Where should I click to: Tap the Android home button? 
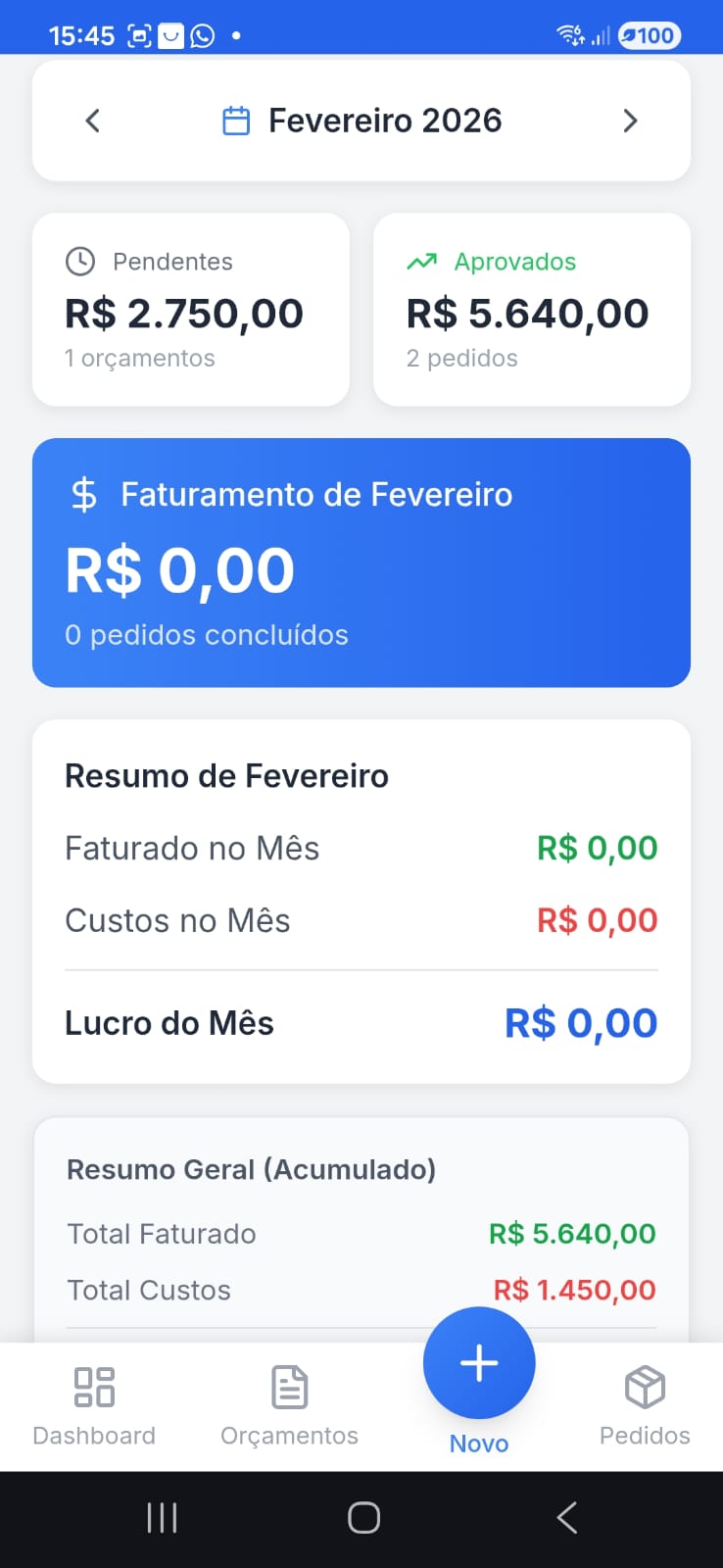tap(361, 1516)
